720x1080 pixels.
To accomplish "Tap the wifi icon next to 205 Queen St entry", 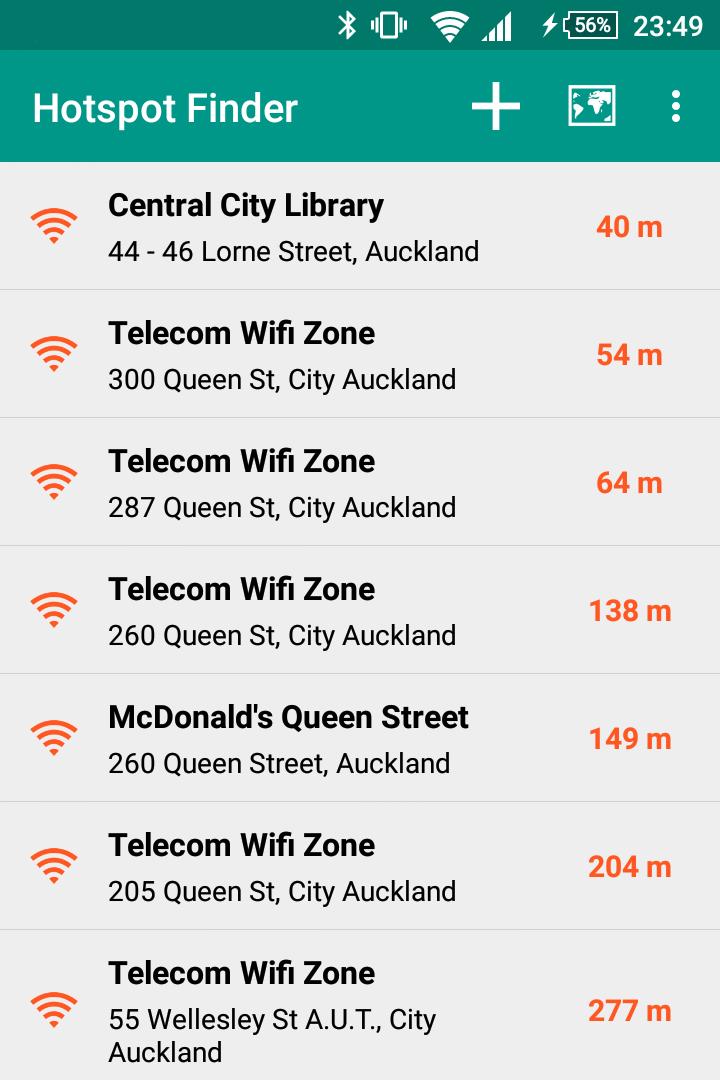I will click(55, 865).
